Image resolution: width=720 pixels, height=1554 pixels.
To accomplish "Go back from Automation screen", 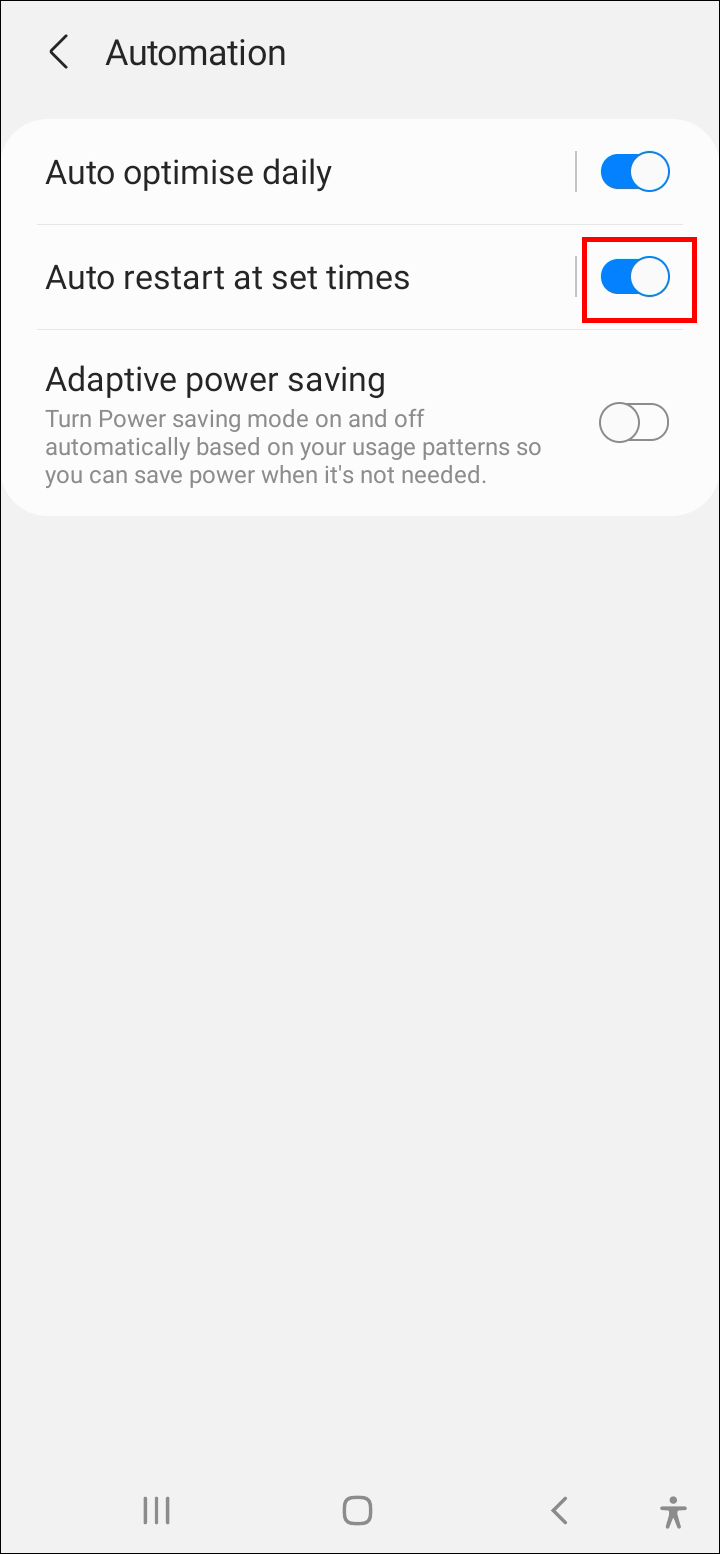I will click(x=59, y=52).
